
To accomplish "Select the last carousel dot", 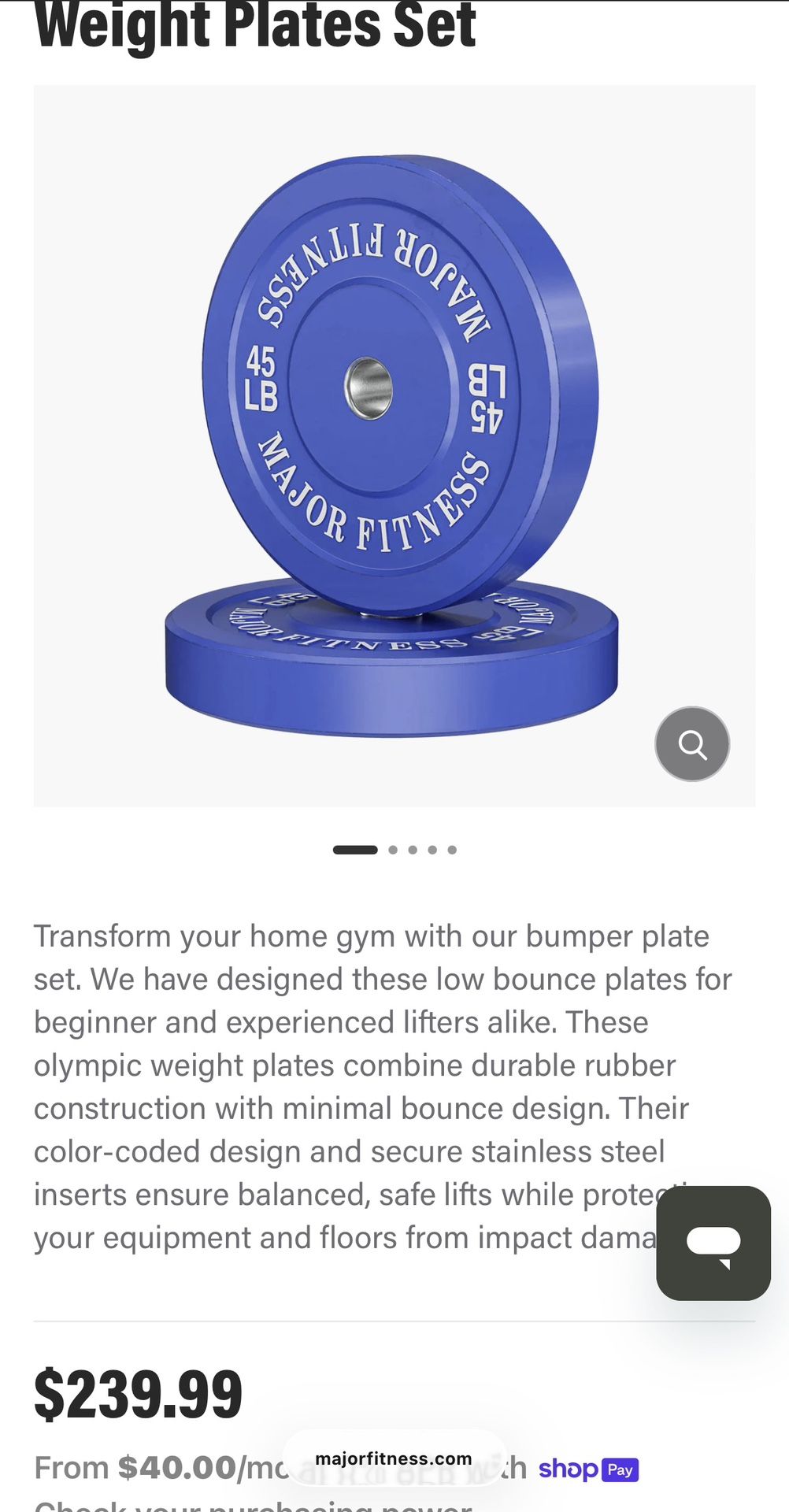I will 451,849.
